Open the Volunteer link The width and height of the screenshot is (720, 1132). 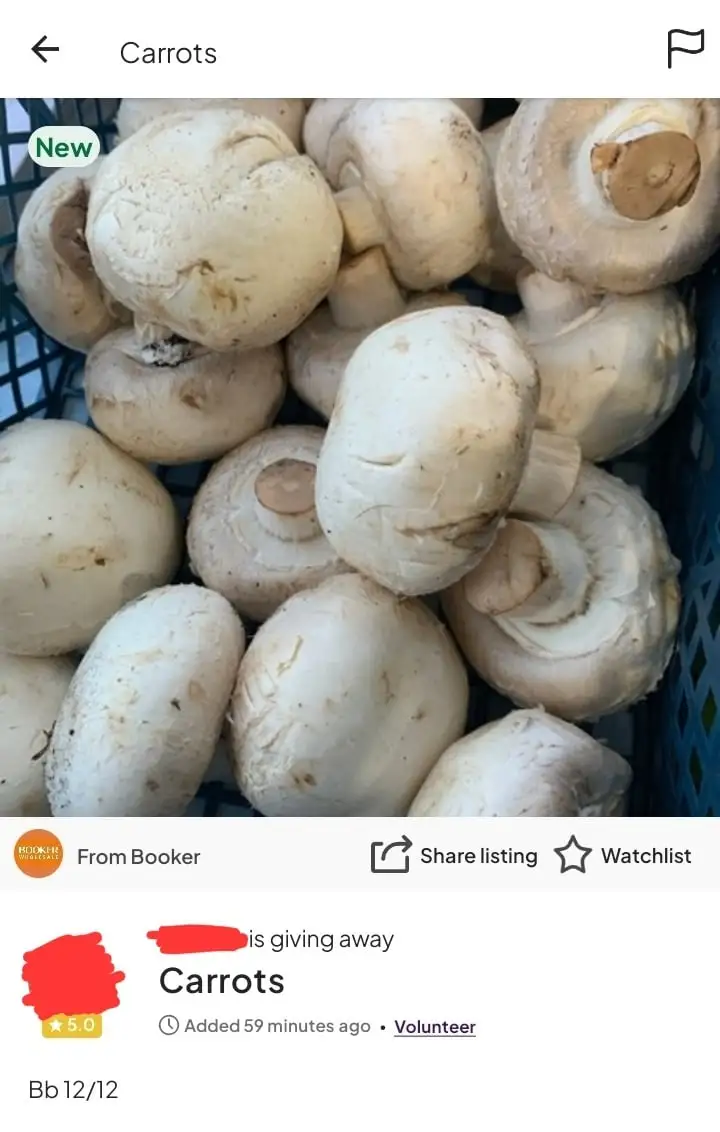pyautogui.click(x=434, y=1027)
